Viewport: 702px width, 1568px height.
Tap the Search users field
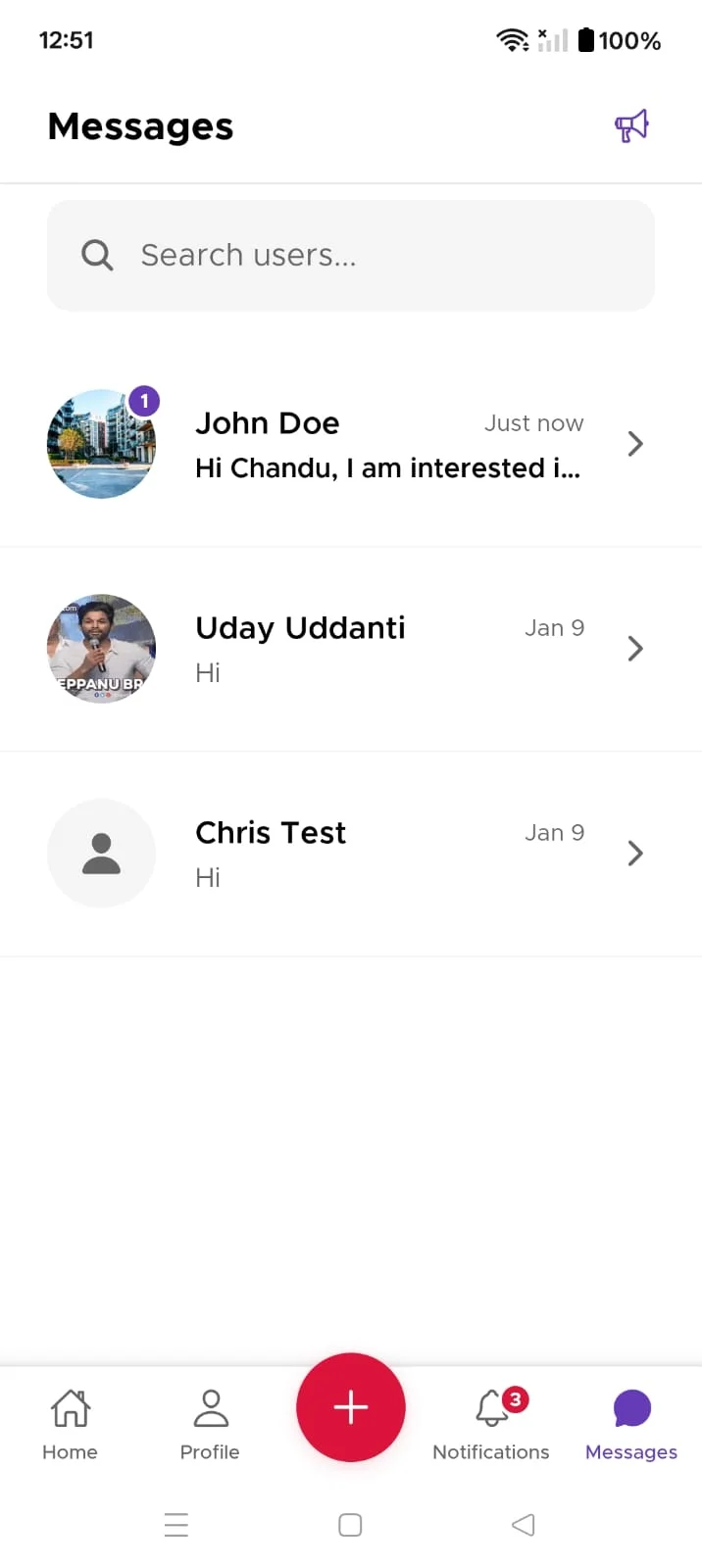click(350, 256)
